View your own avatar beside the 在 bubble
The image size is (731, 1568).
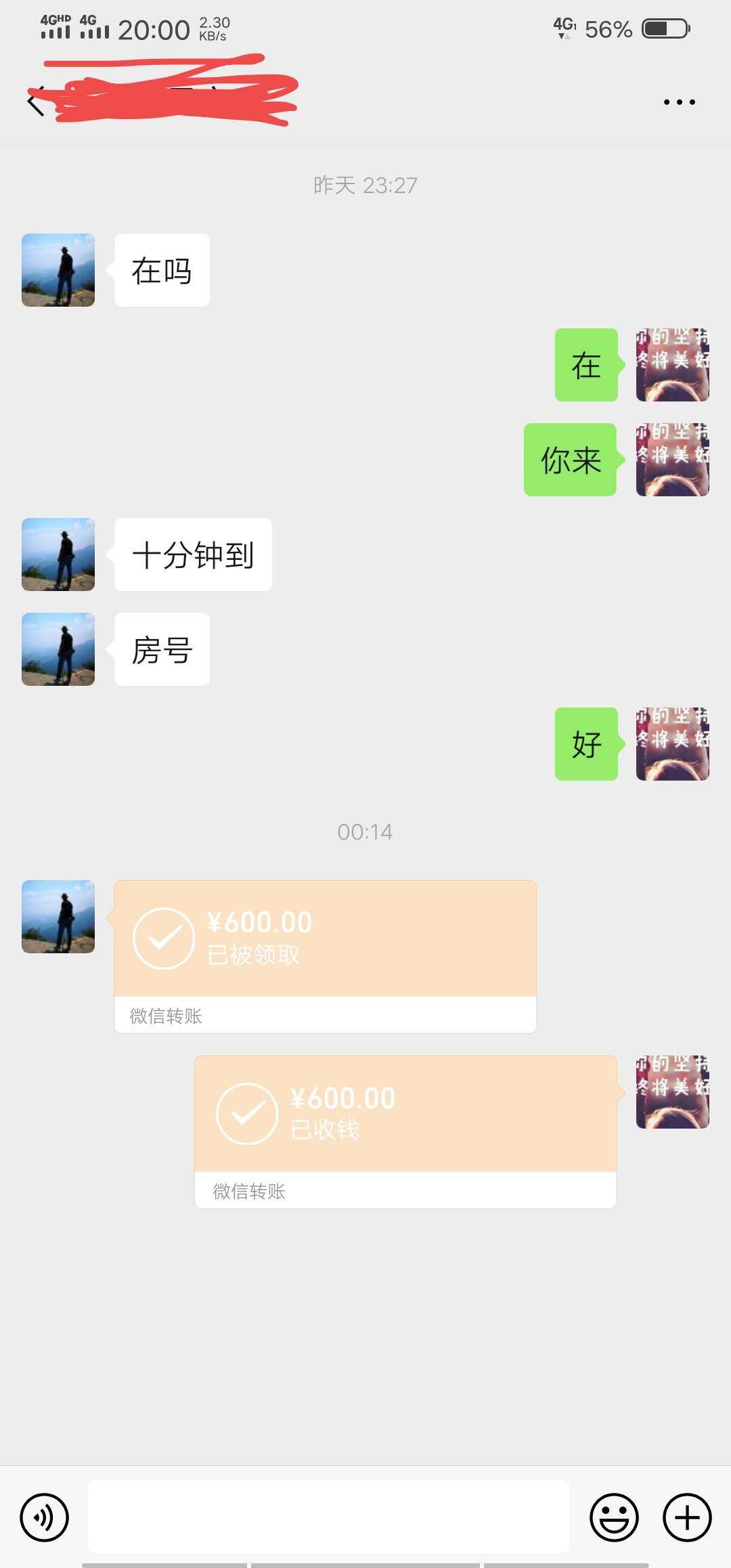[671, 366]
